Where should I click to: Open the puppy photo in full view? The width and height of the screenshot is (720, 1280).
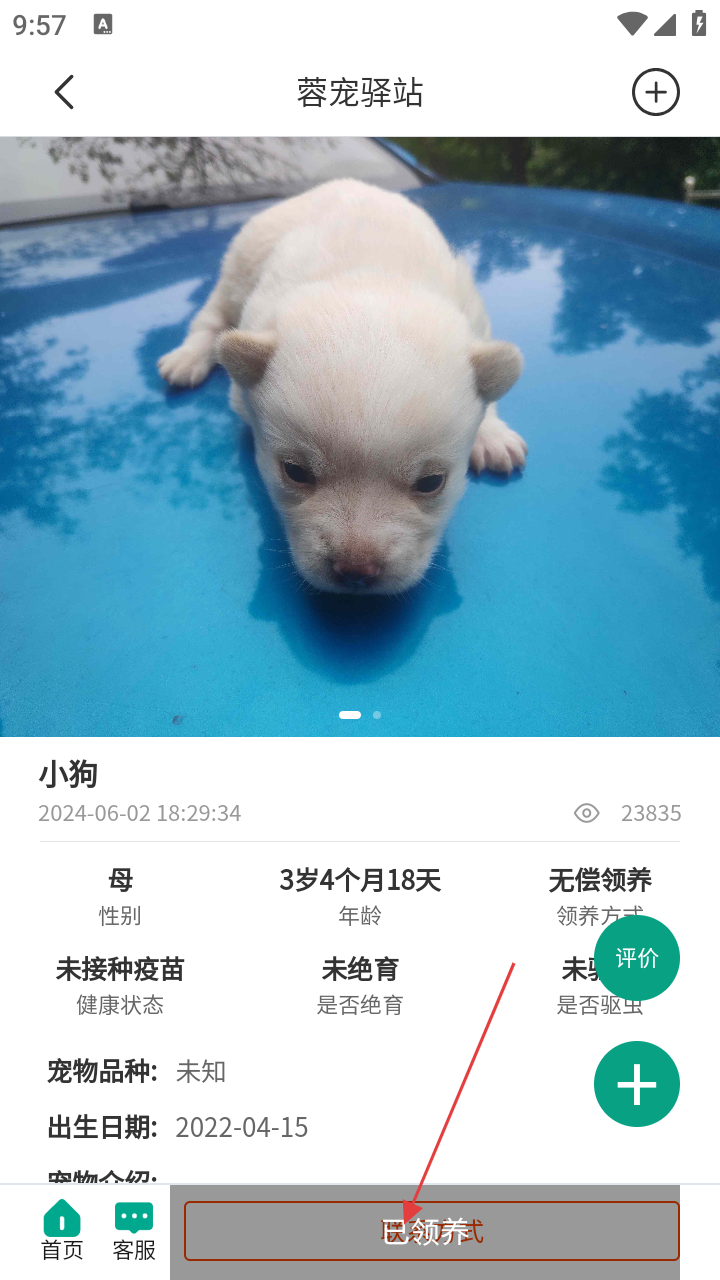[x=360, y=437]
